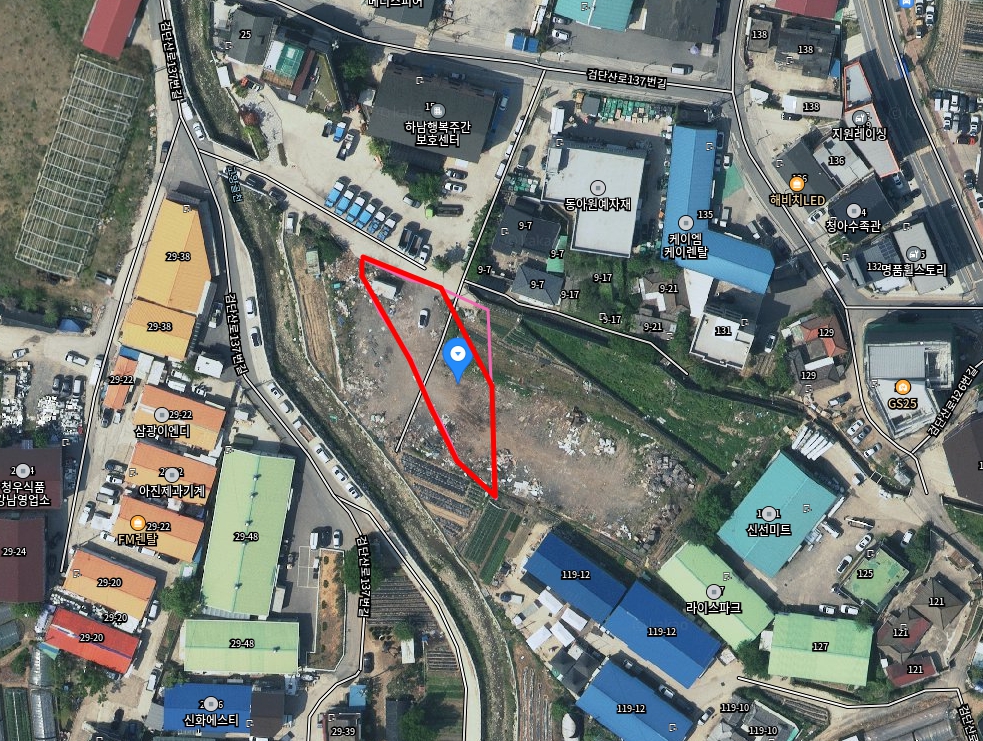Tap the 아진제과기계 place marker

point(171,474)
